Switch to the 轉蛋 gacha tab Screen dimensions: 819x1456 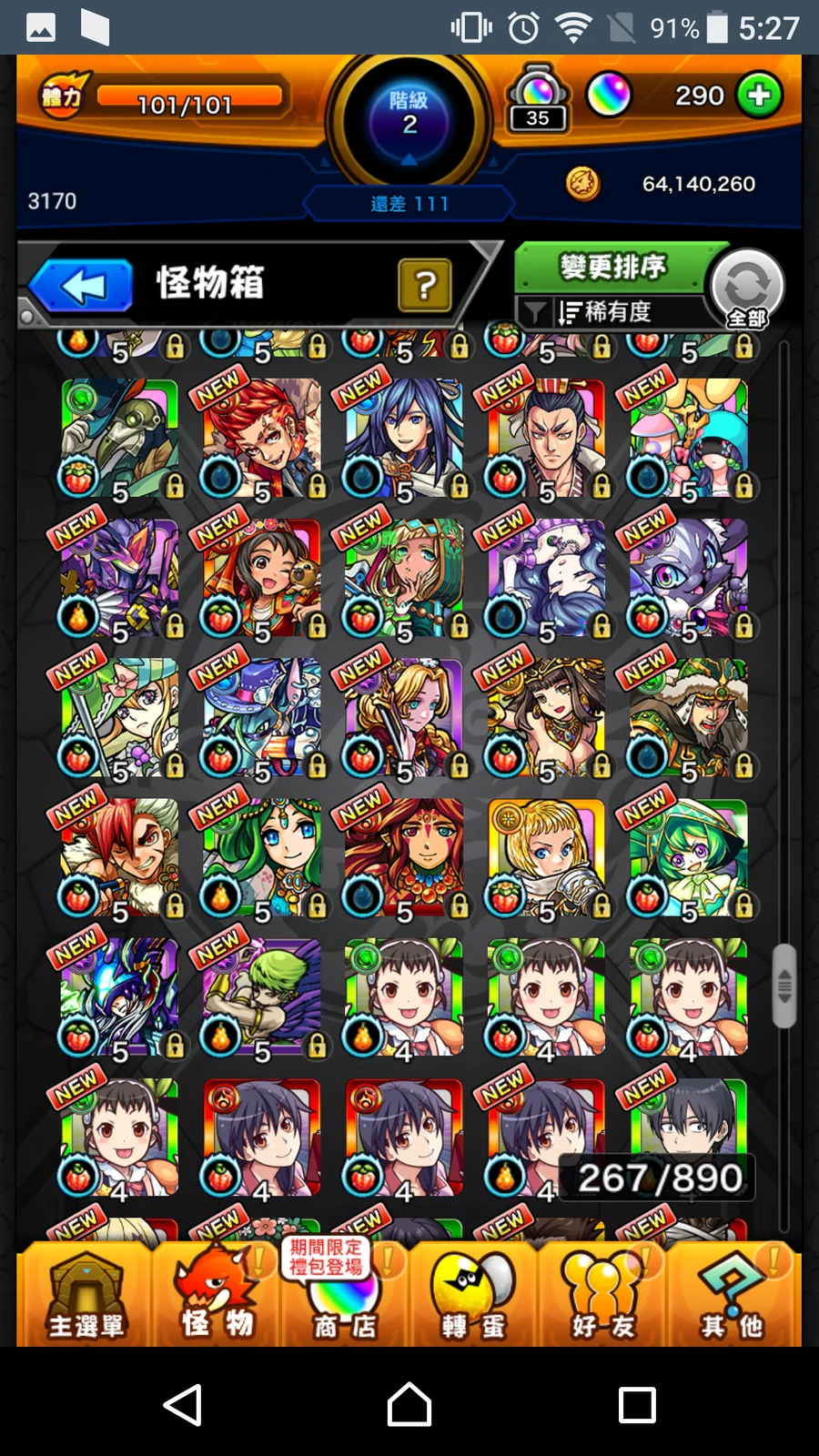pos(474,1297)
